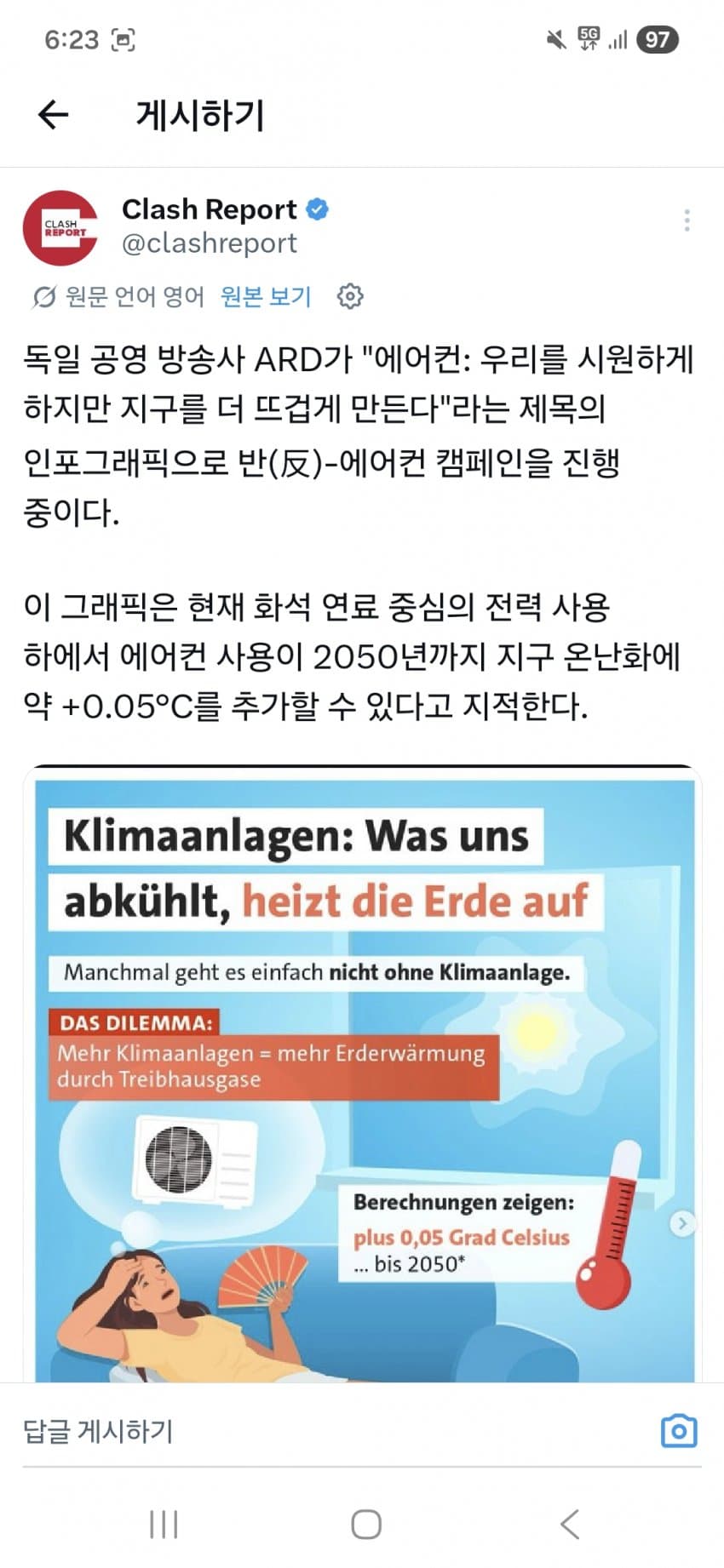Tap the system home button

(366, 1524)
